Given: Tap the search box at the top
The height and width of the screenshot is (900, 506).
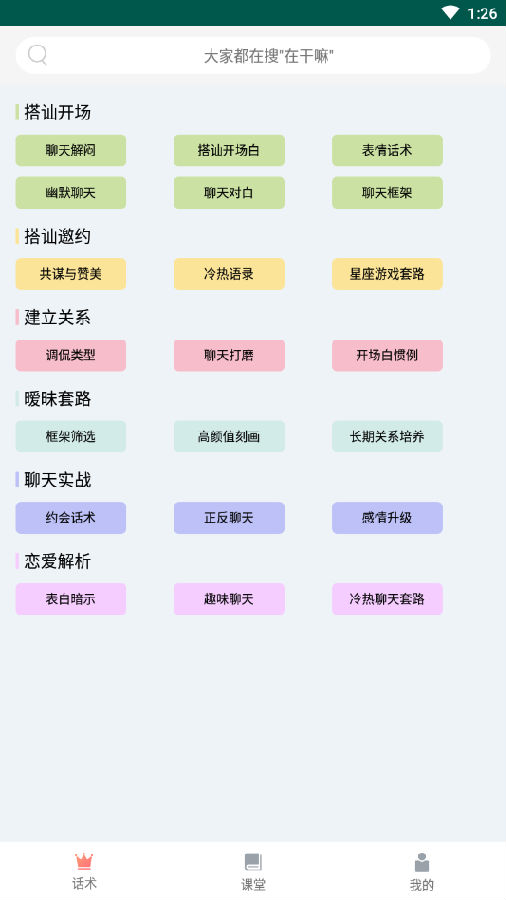Looking at the screenshot, I should pos(253,56).
